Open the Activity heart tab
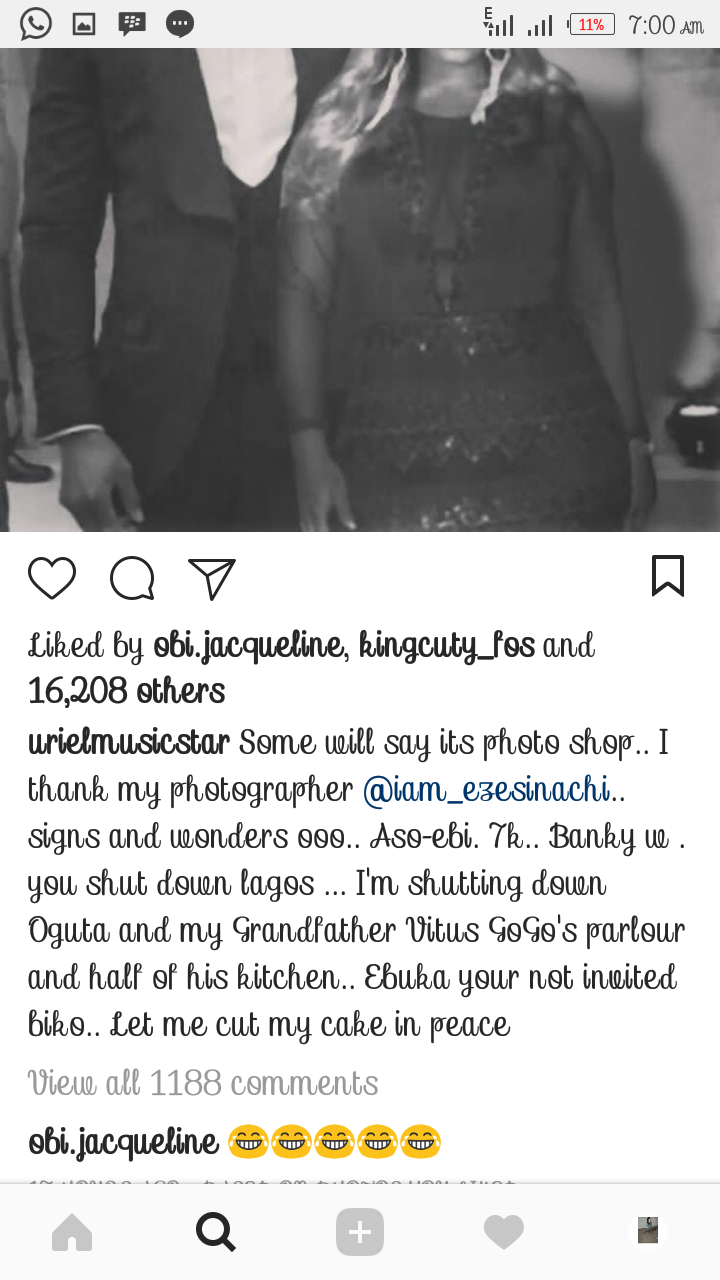The height and width of the screenshot is (1280, 720). click(504, 1232)
